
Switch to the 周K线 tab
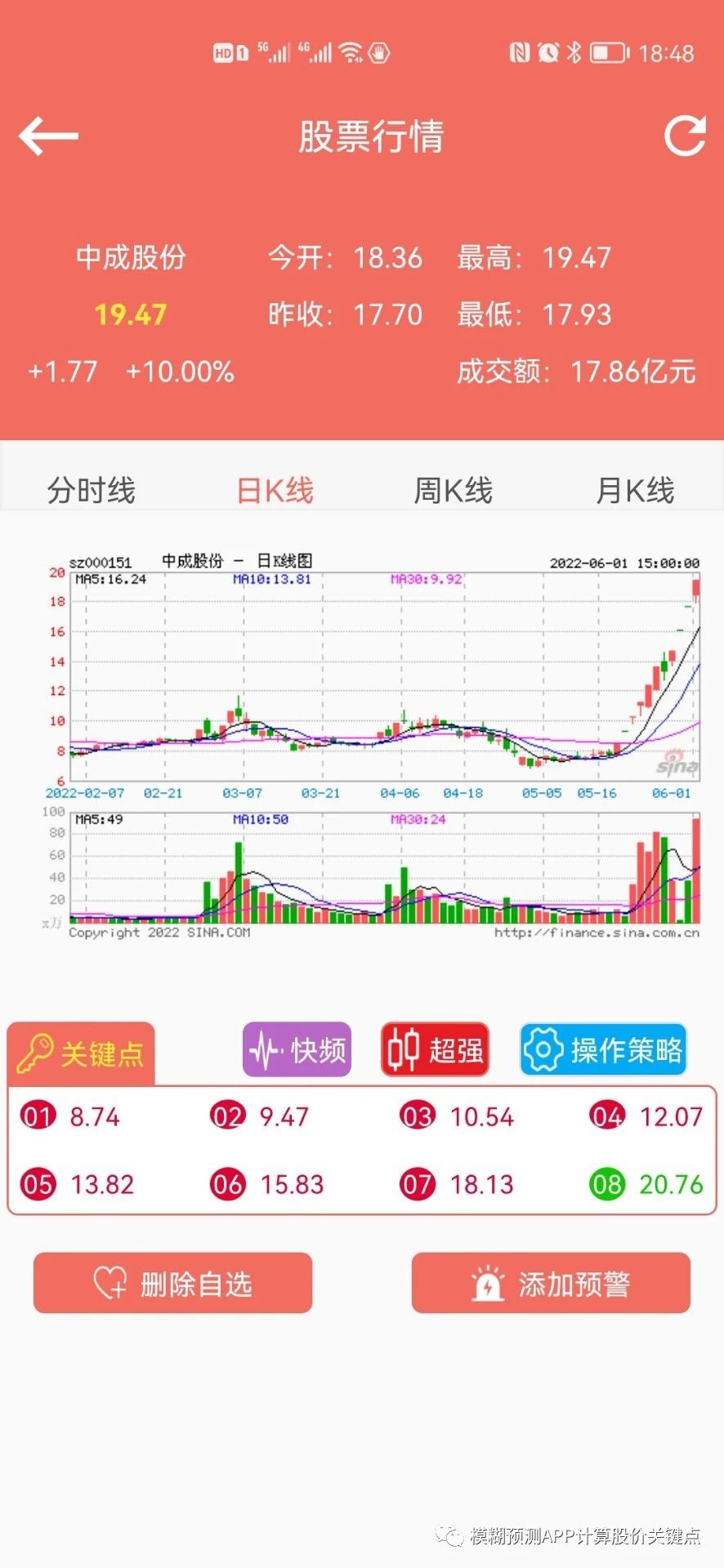[454, 491]
